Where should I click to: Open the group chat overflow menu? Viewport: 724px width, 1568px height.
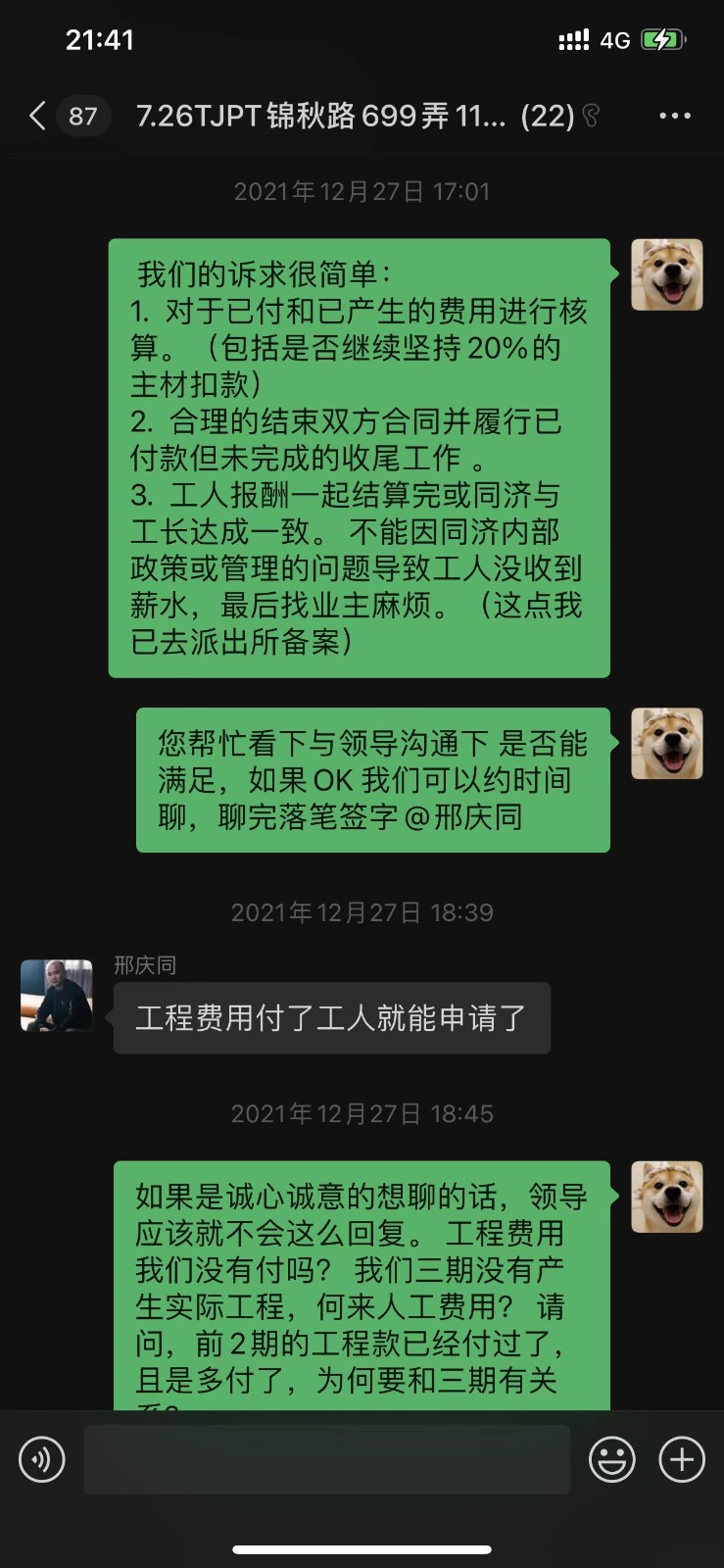[x=675, y=117]
